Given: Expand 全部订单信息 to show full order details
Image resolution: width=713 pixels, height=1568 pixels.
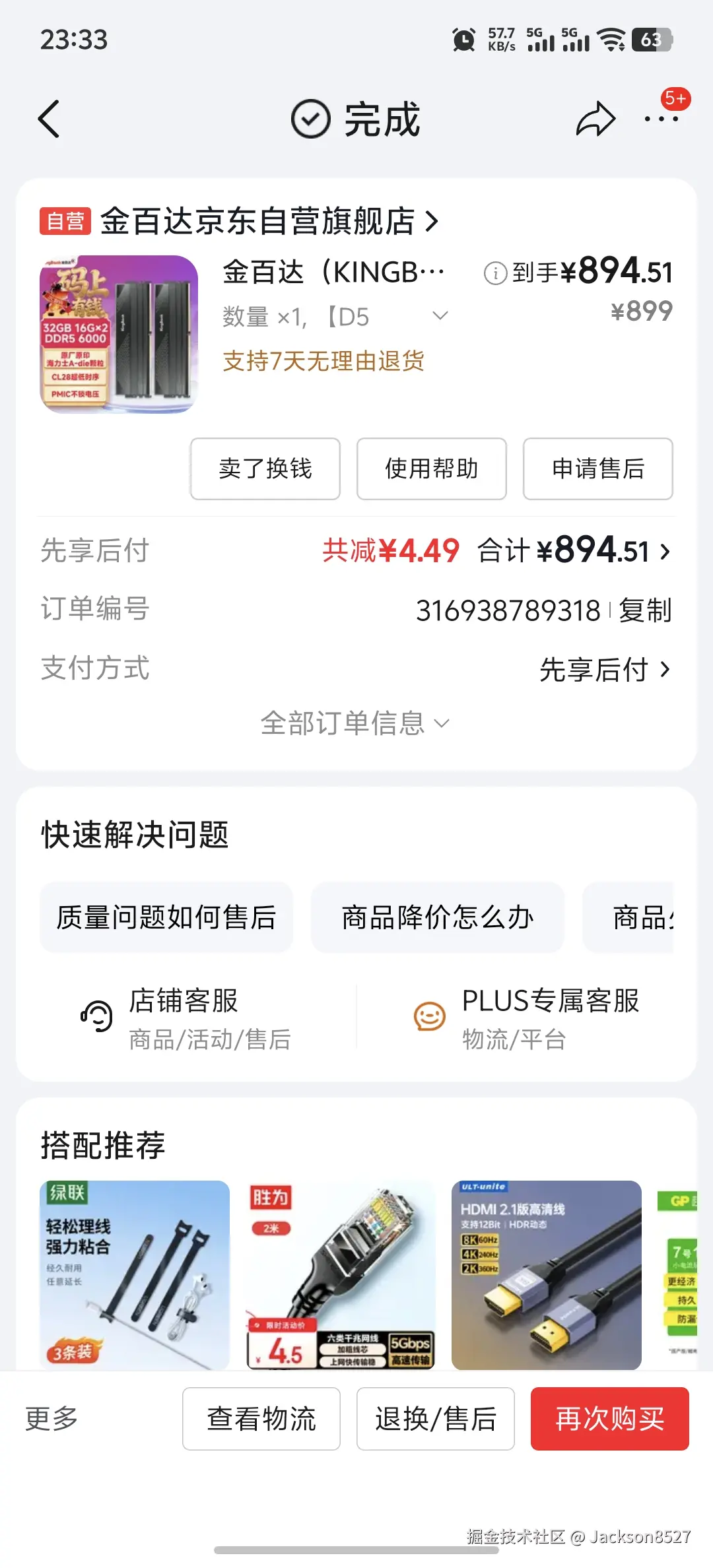Looking at the screenshot, I should point(356,723).
